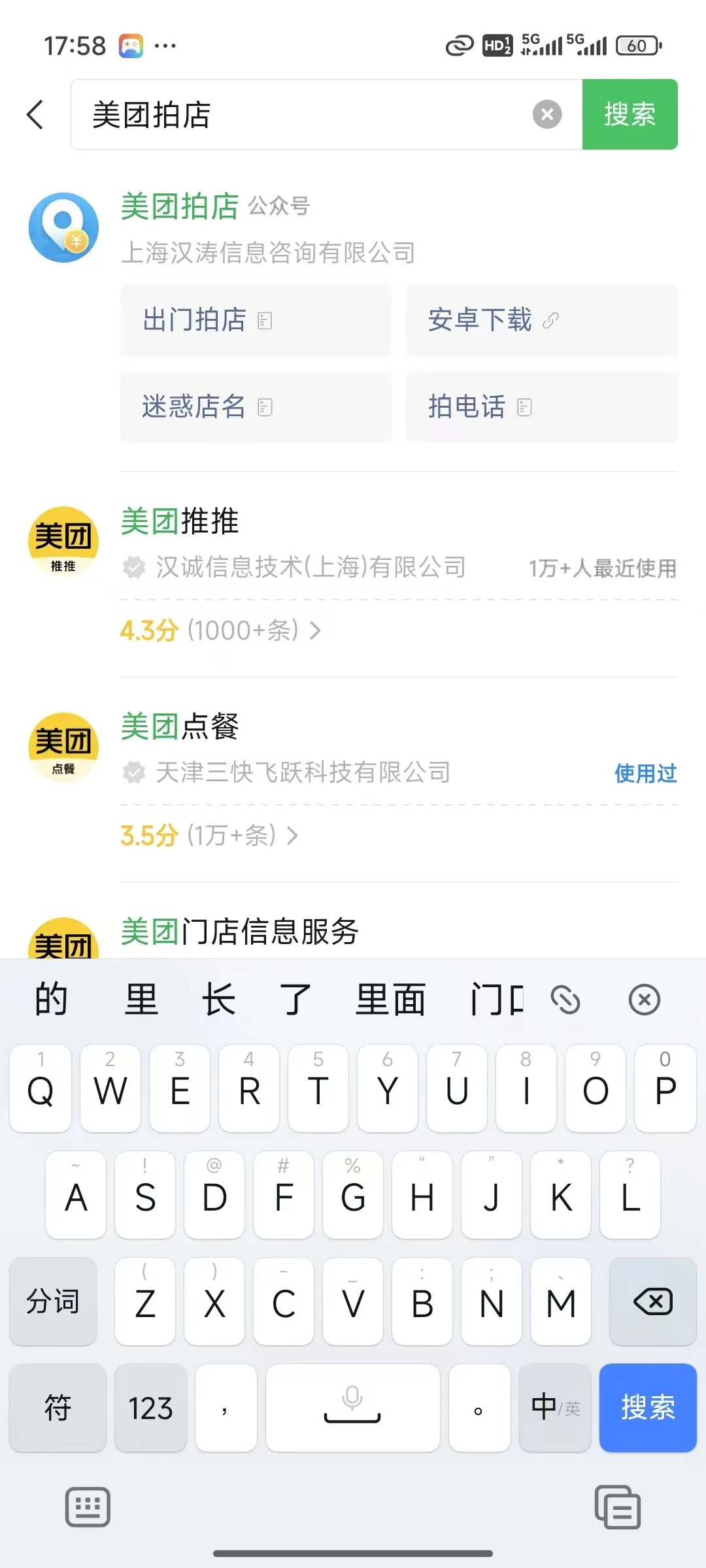
Task: Open 美团门店信息服务 result
Action: pos(240,932)
